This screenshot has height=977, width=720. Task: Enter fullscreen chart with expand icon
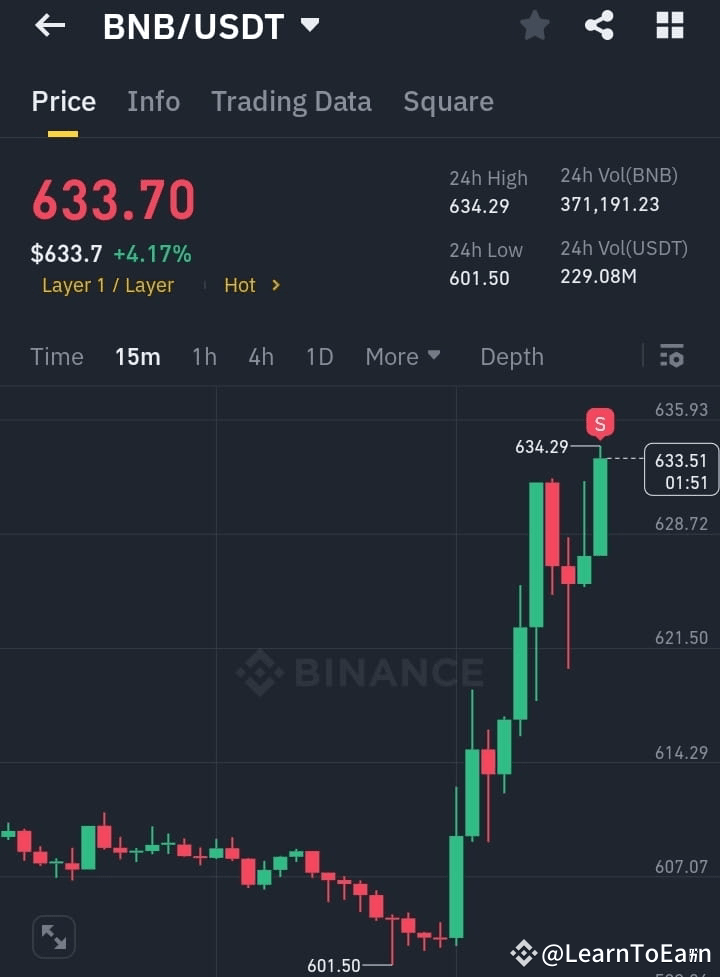pyautogui.click(x=53, y=936)
